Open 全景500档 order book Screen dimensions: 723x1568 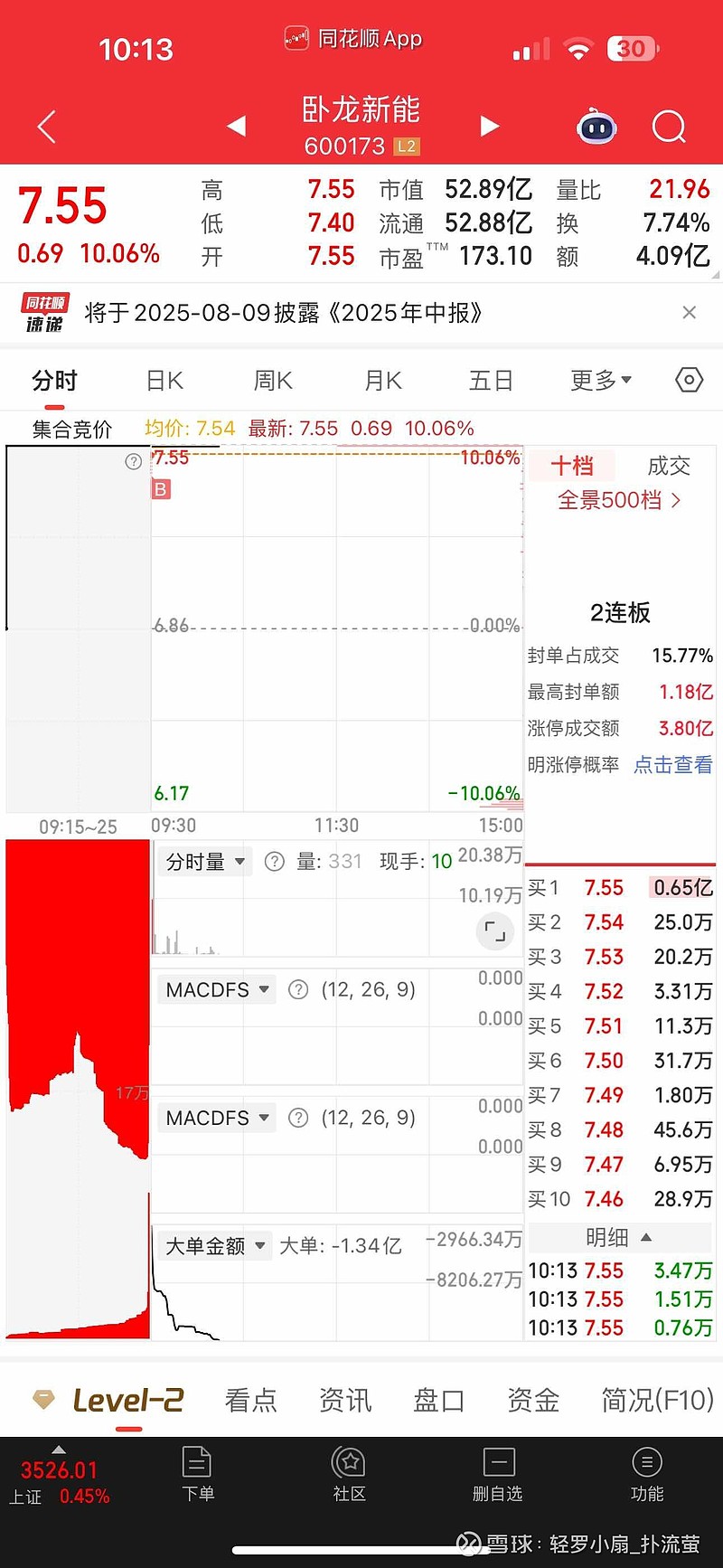click(x=619, y=500)
